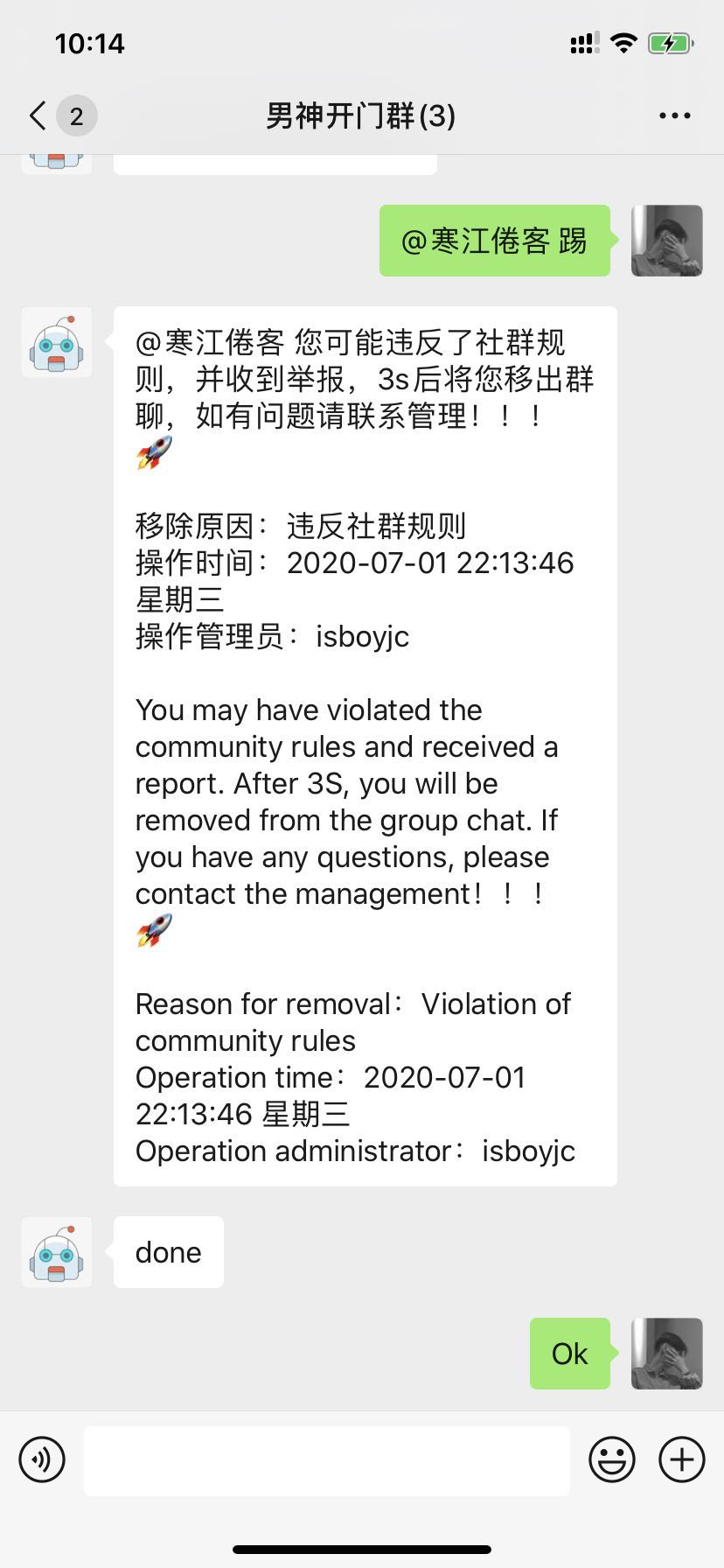Tap the message text field

click(x=326, y=1460)
